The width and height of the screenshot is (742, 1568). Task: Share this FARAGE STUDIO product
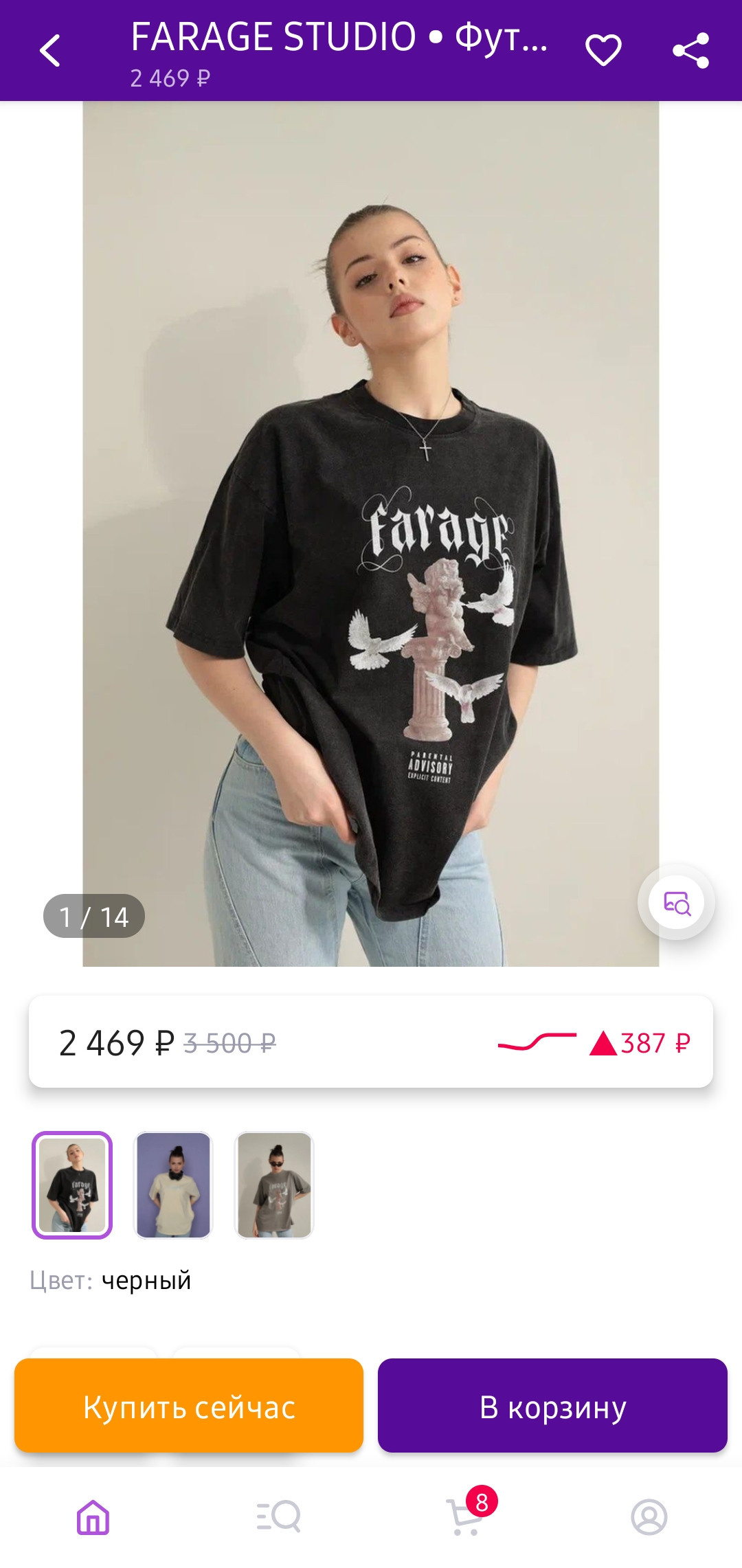click(690, 51)
